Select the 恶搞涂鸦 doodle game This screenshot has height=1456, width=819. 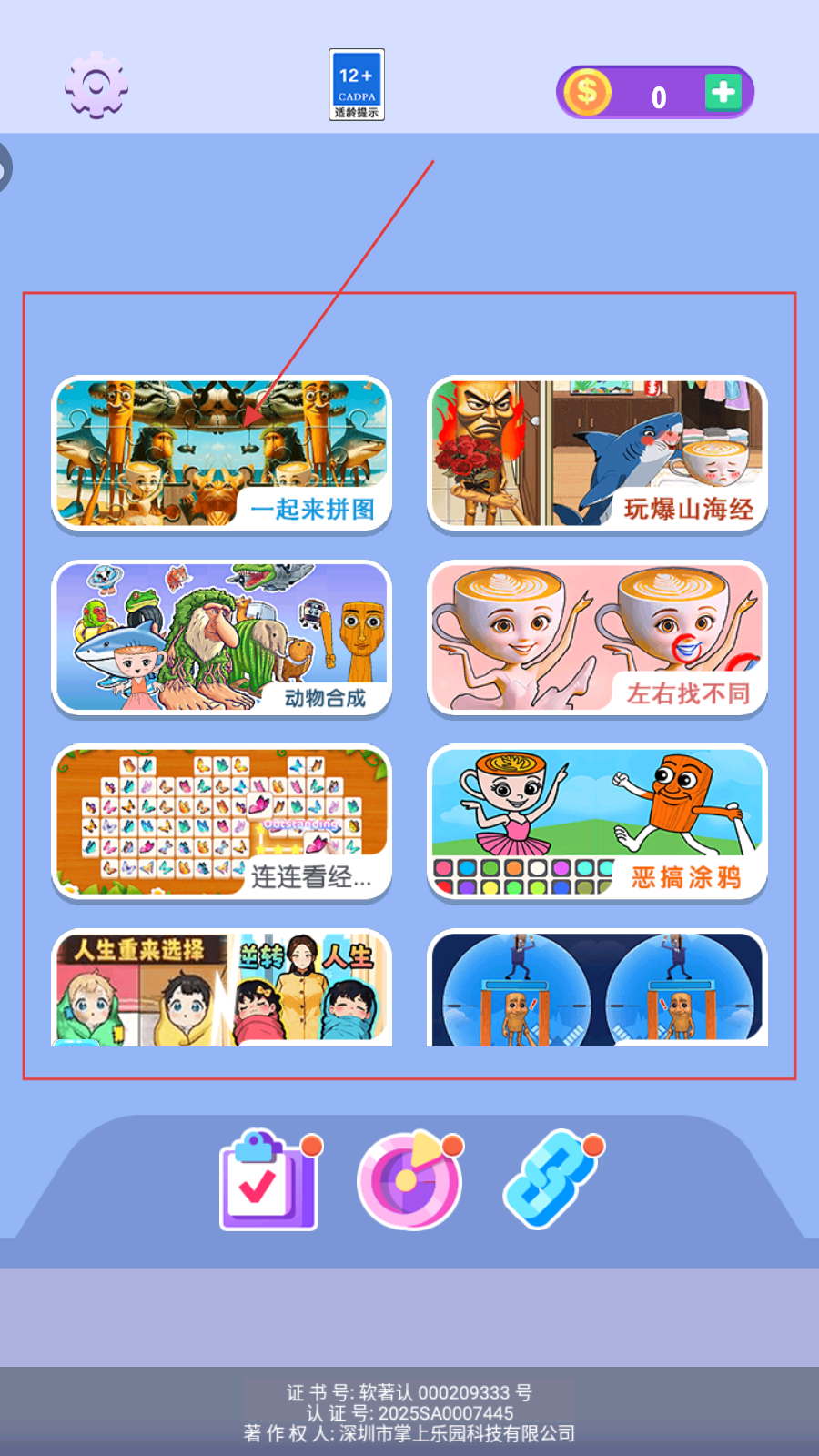point(597,823)
